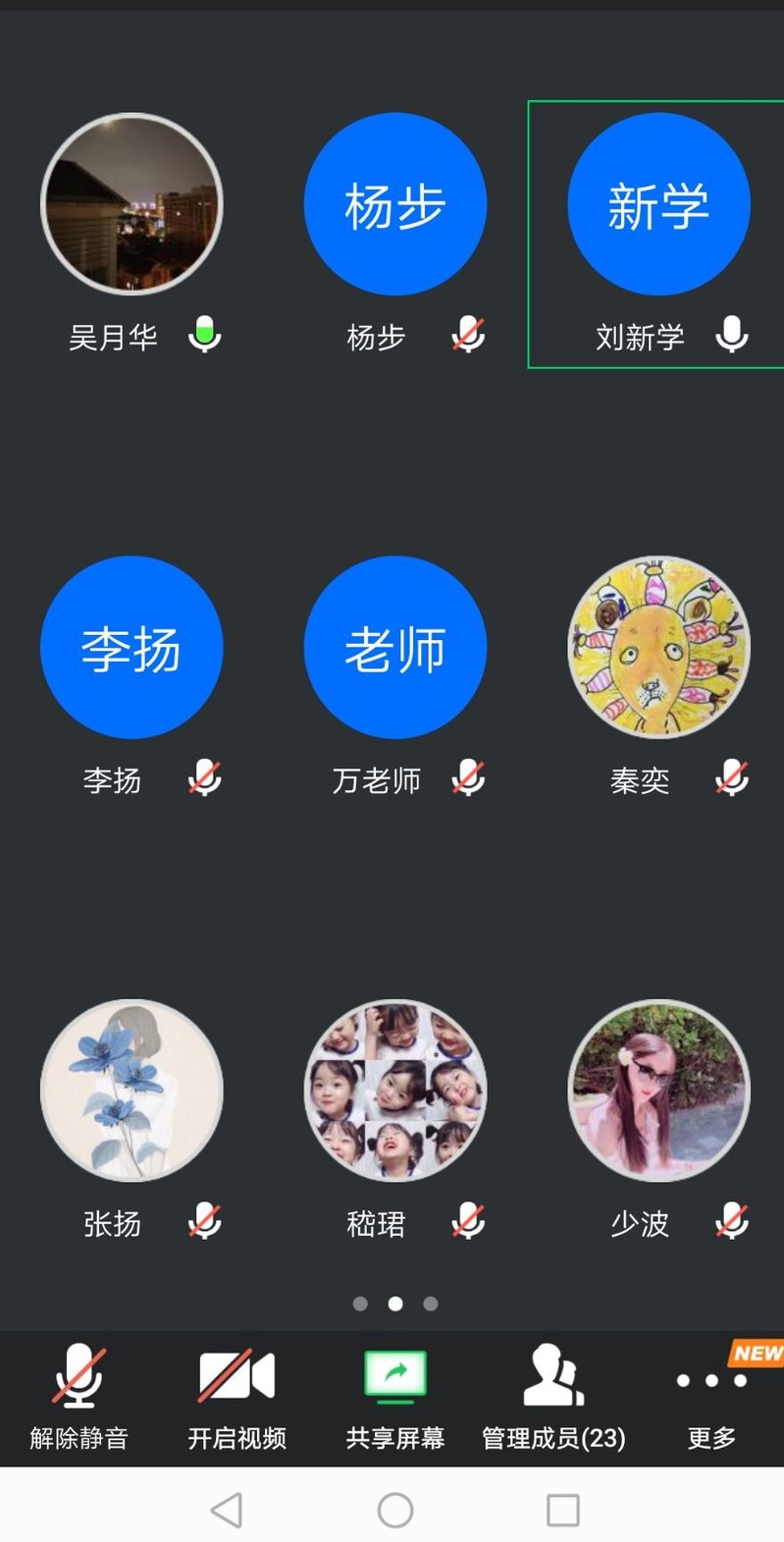
Task: Go back with system back button
Action: click(227, 1510)
